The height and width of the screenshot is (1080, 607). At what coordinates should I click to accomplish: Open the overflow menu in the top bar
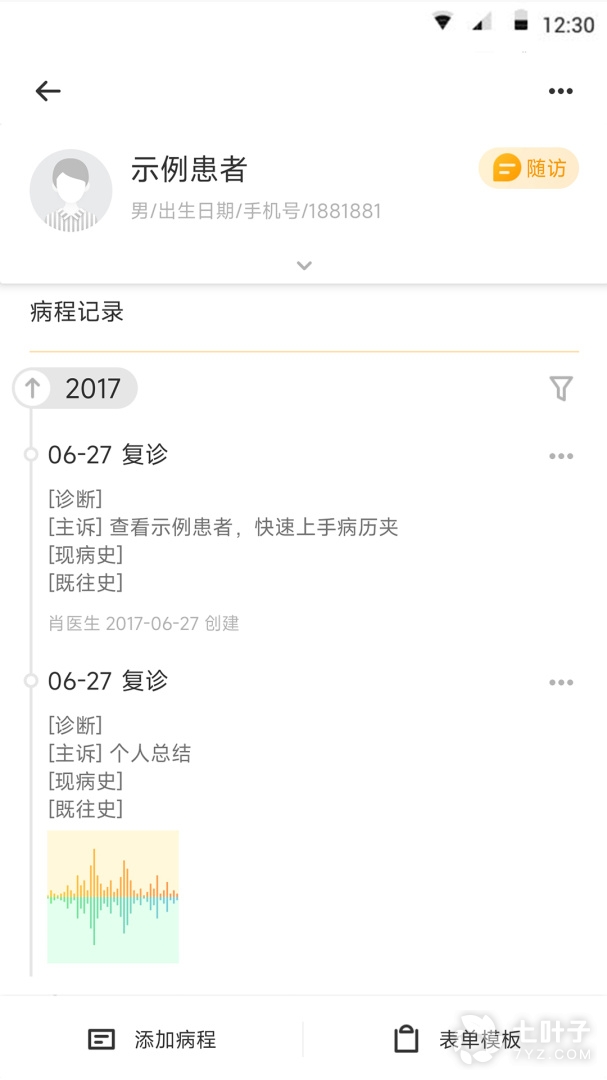click(x=561, y=91)
